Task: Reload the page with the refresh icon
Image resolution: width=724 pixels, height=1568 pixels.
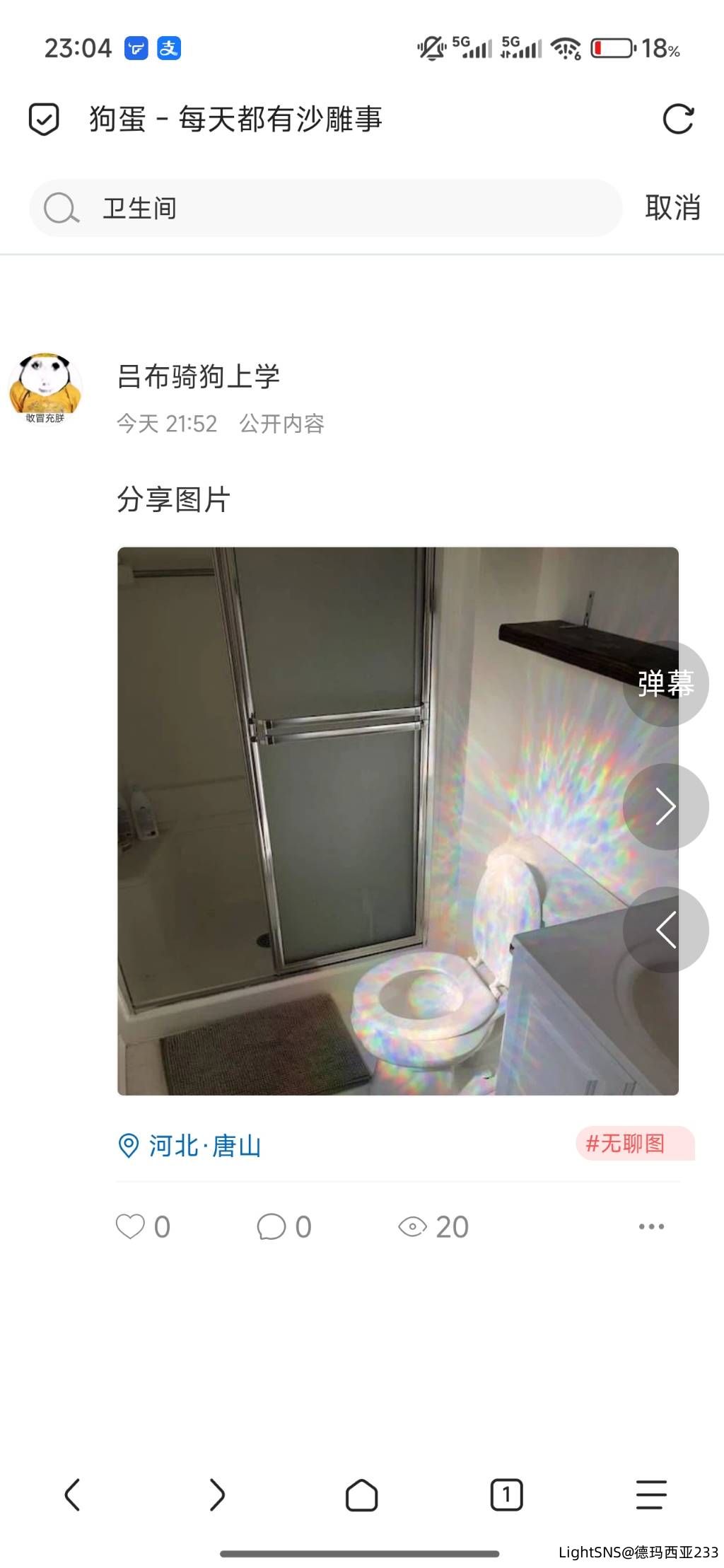Action: [x=677, y=119]
